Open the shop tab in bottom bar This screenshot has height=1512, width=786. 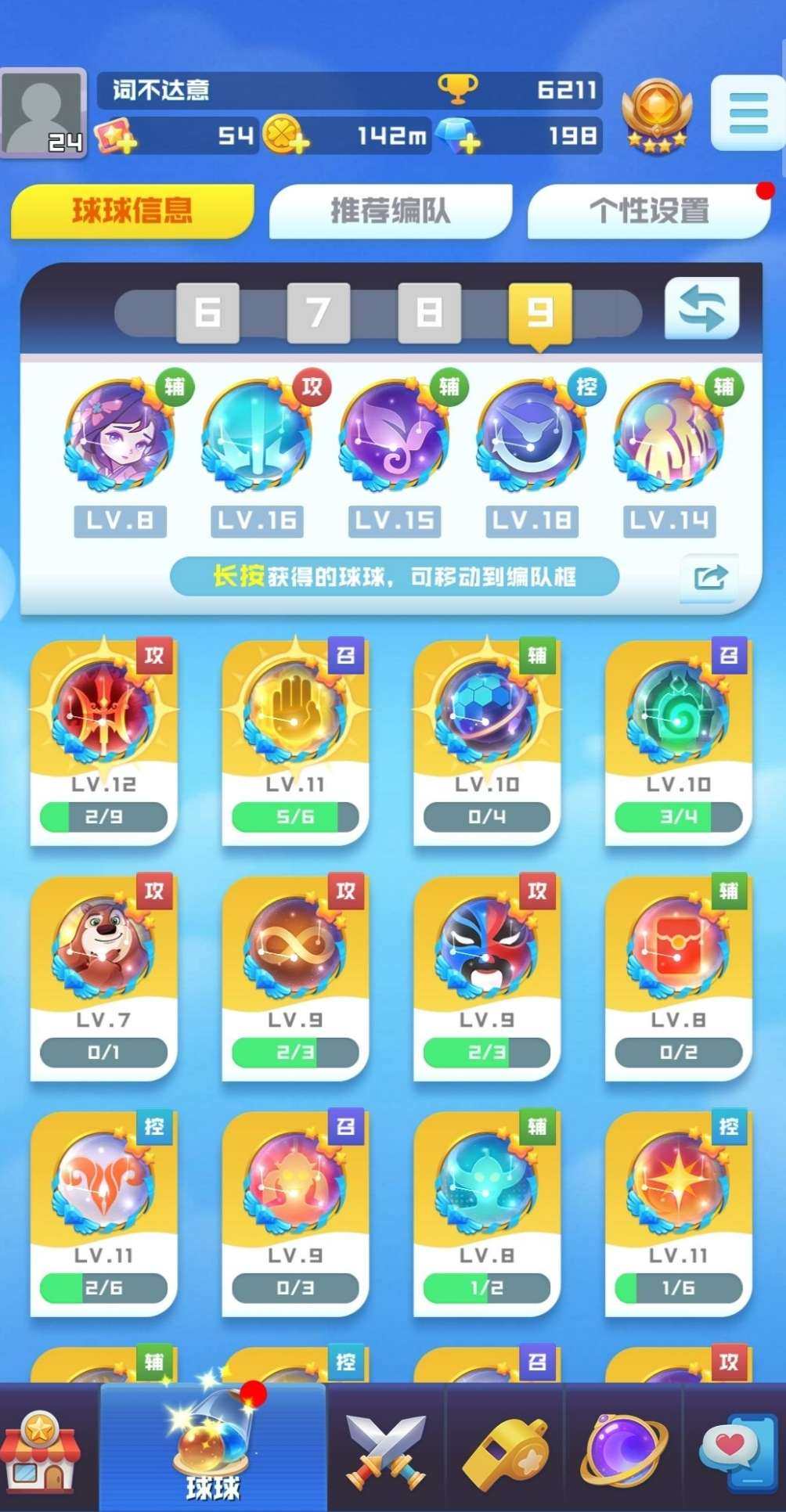pos(39,1450)
